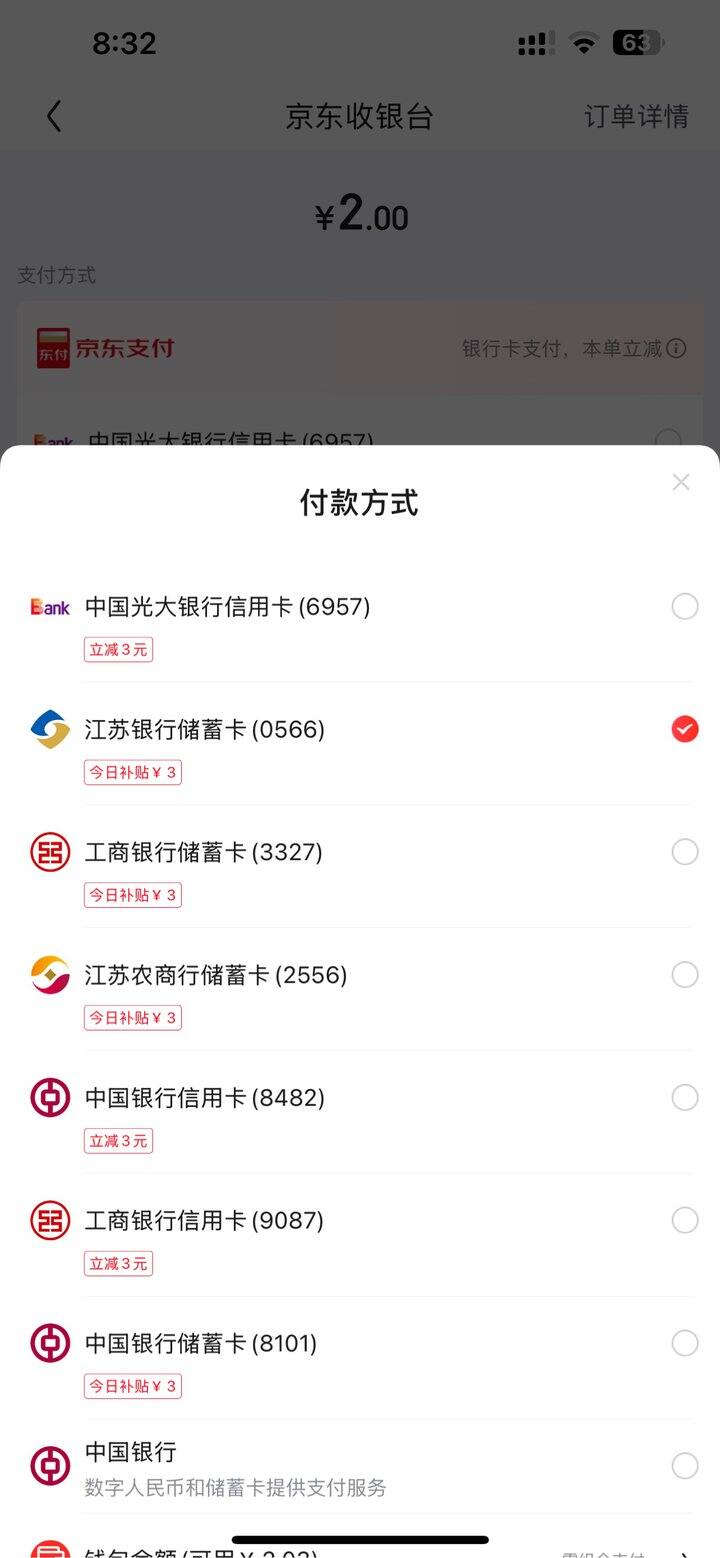This screenshot has width=720, height=1558.
Task: Select 中国银行 digital RMB payment option
Action: (x=360, y=1467)
